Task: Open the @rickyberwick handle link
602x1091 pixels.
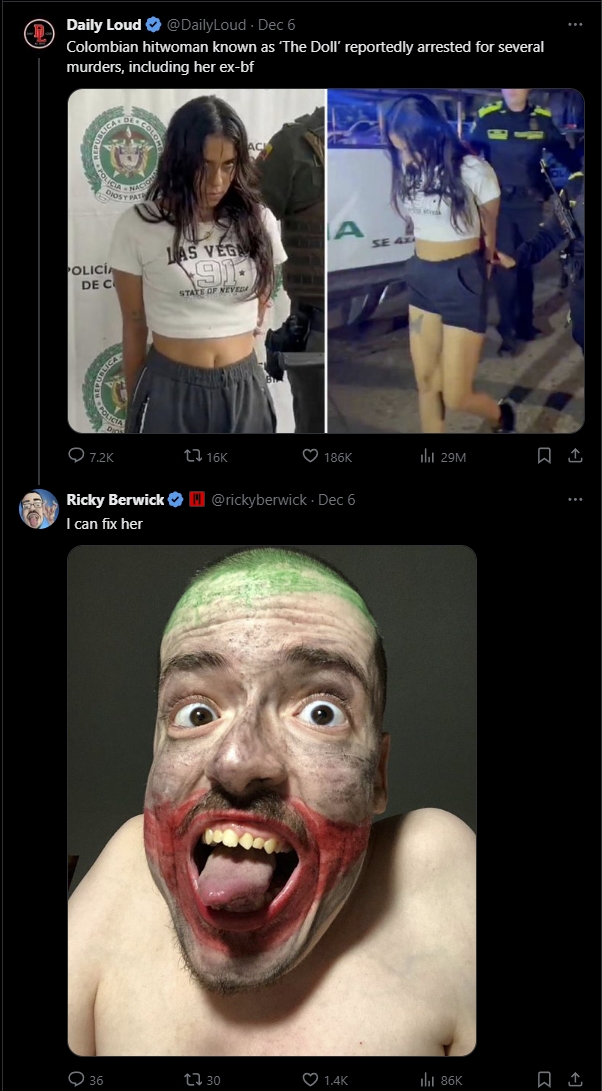Action: (259, 499)
